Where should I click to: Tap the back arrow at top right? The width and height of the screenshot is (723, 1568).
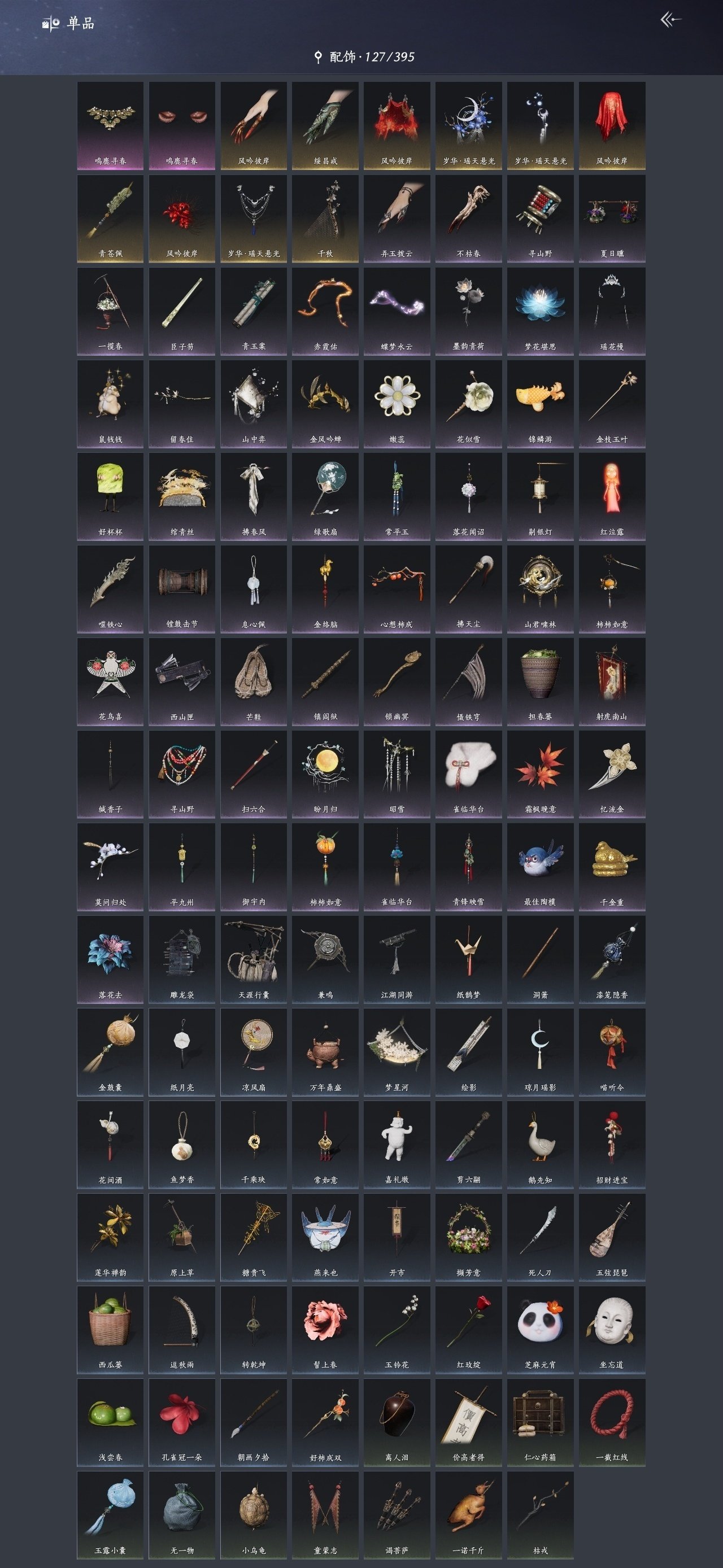(x=670, y=20)
